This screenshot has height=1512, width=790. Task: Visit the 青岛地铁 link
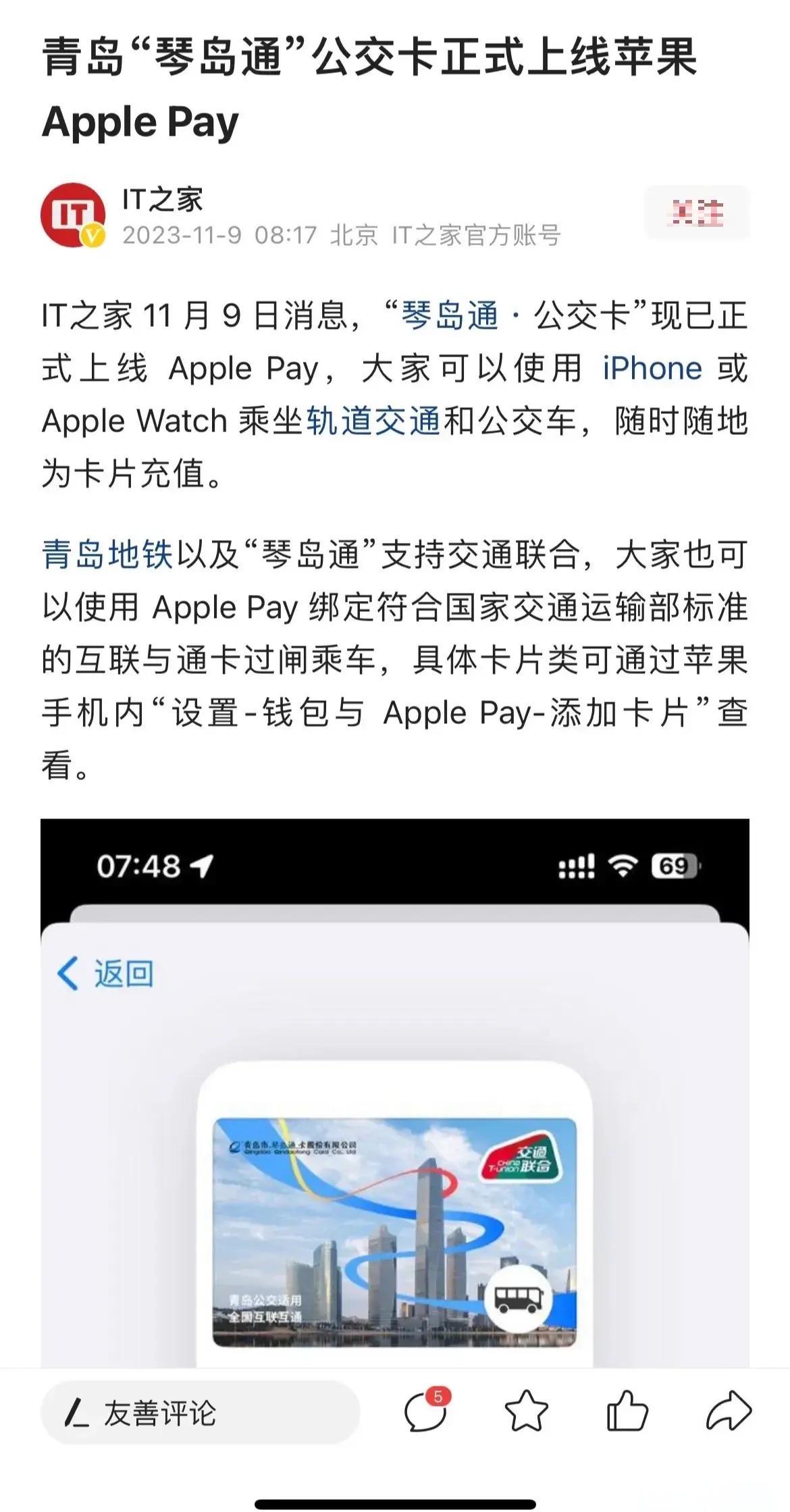click(x=107, y=555)
